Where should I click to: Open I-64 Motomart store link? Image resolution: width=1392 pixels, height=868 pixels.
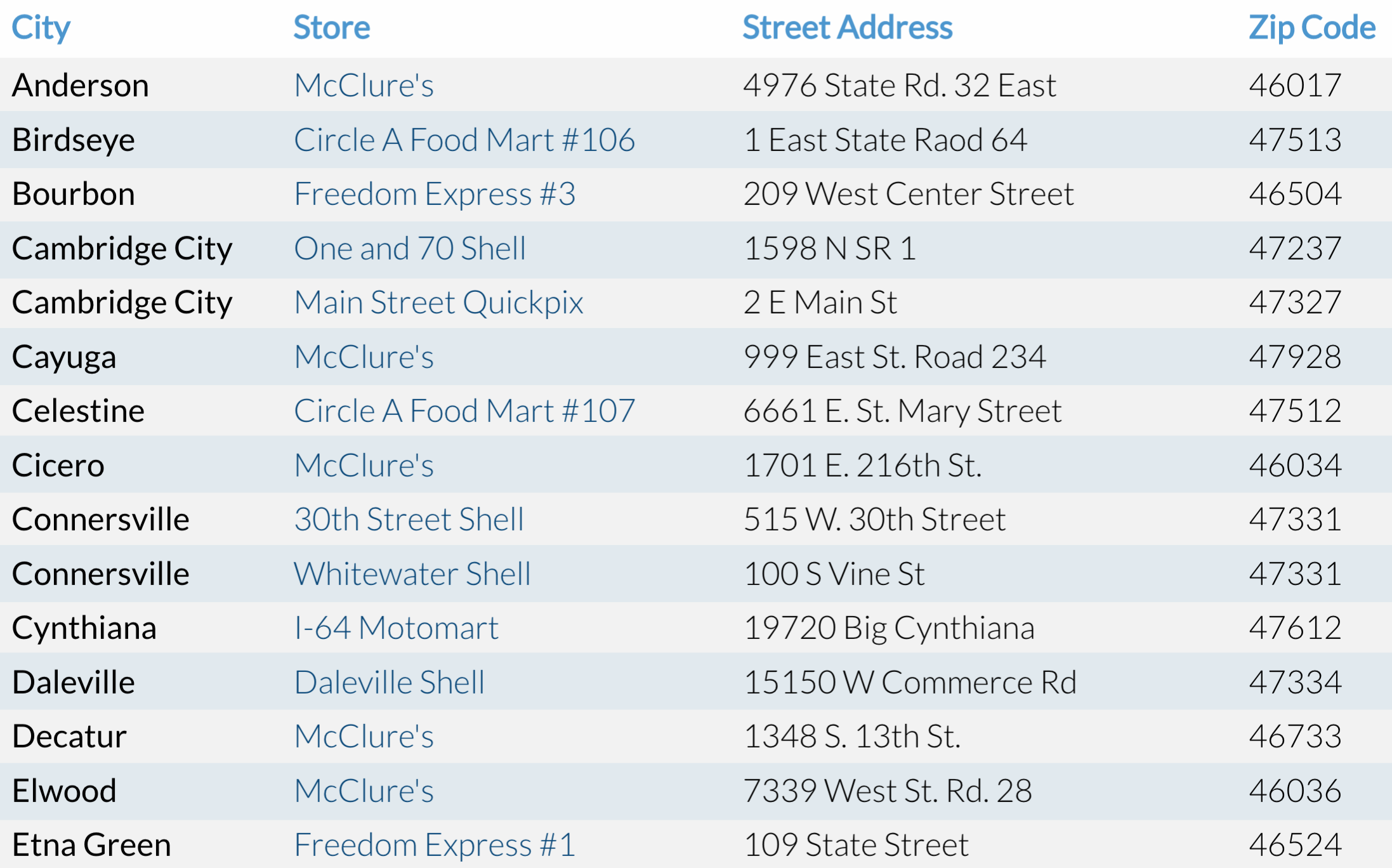coord(396,628)
